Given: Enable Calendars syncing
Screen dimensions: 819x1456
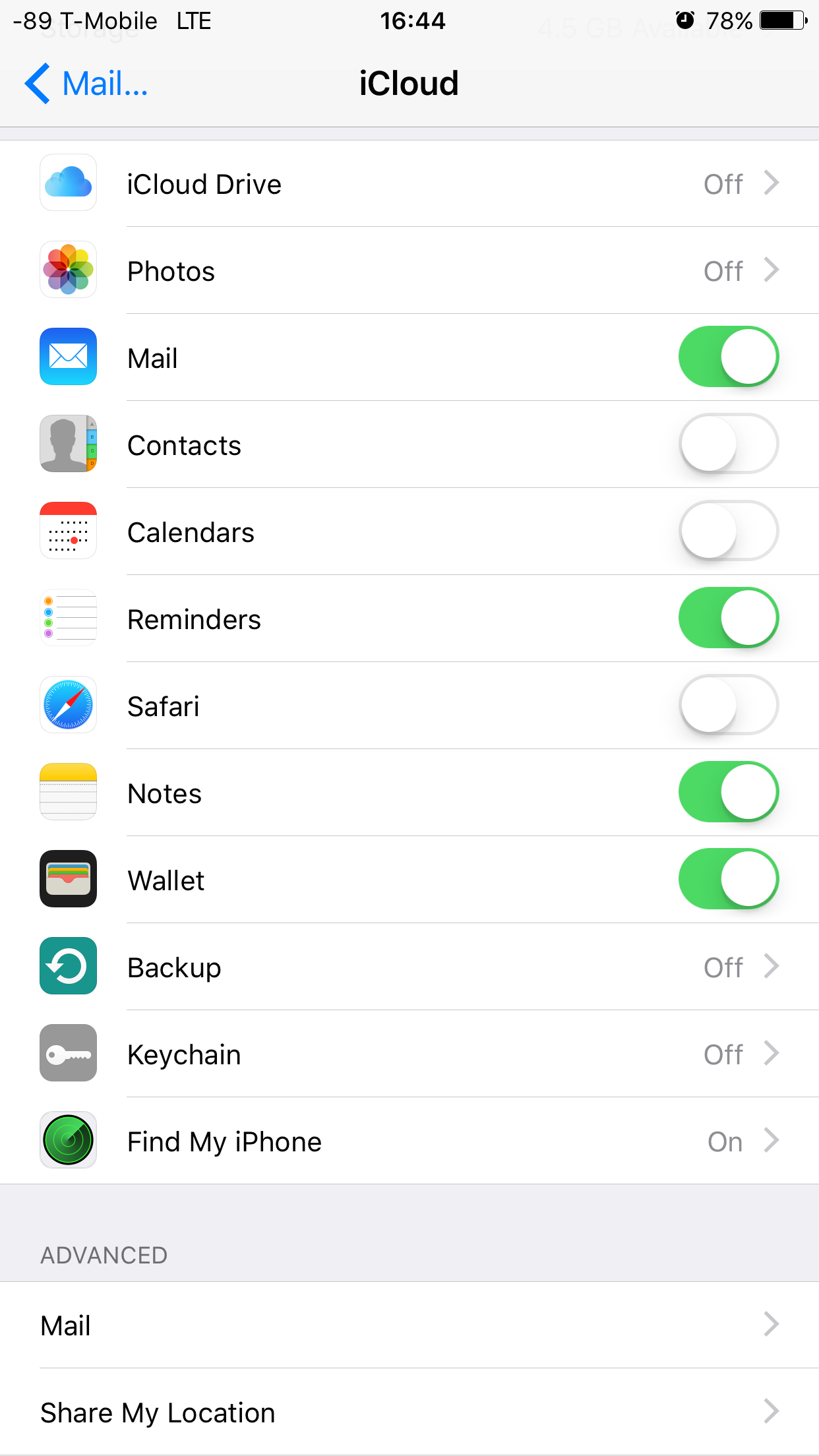Looking at the screenshot, I should click(729, 531).
